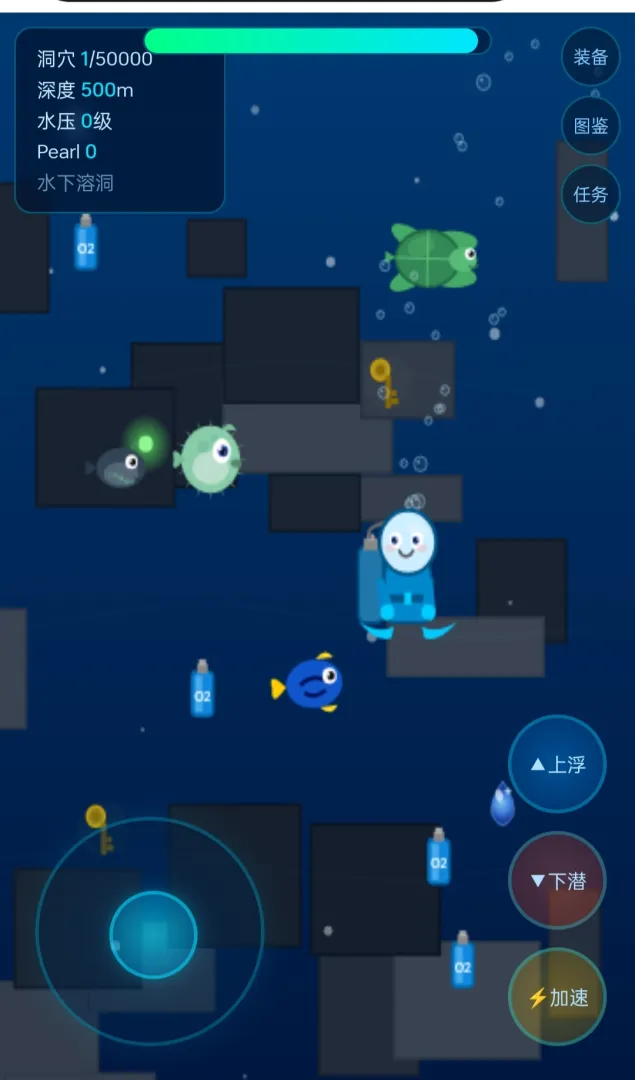Open the 图鉴 encyclopedia button

tap(591, 125)
